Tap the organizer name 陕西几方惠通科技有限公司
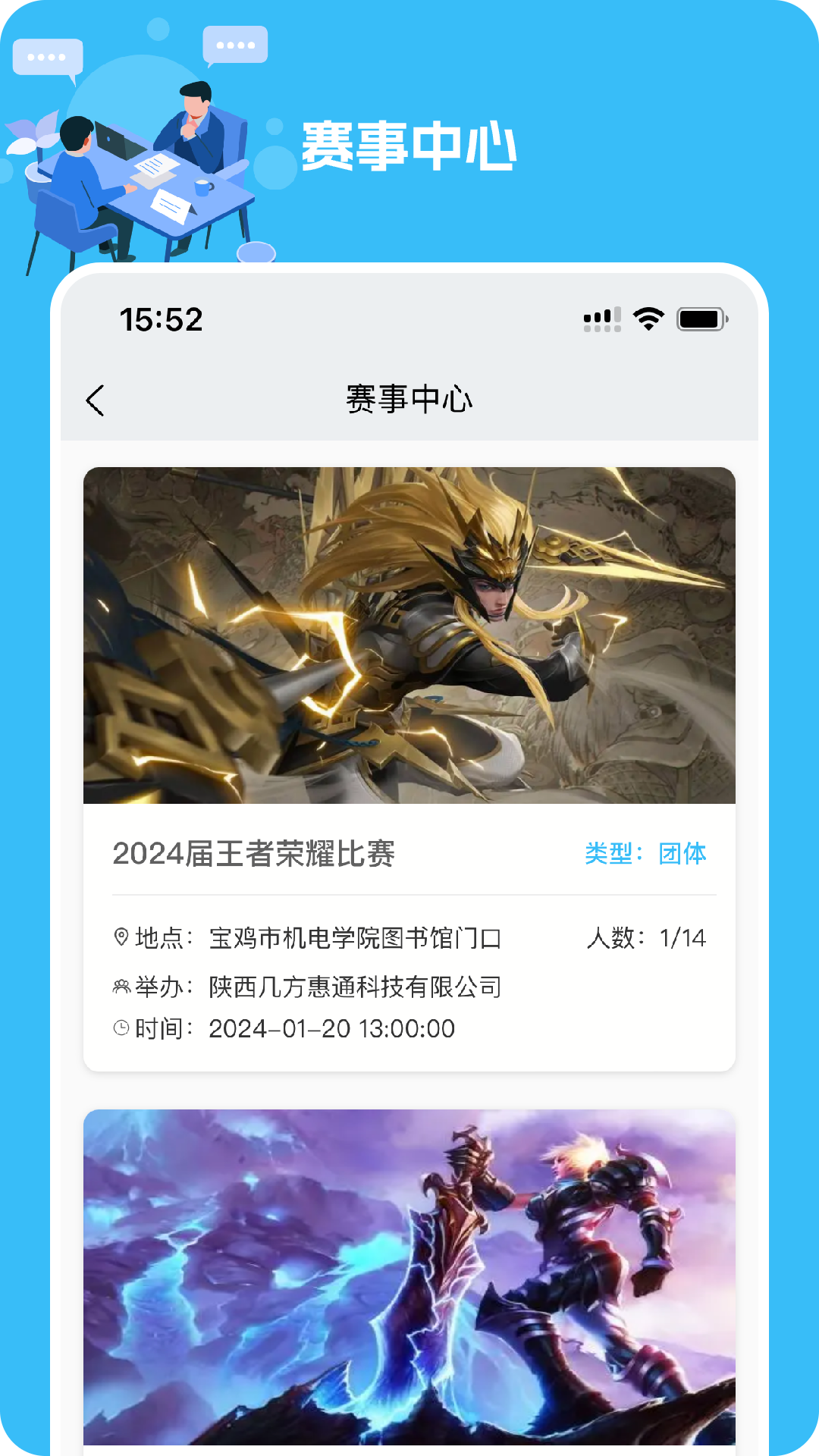 356,986
